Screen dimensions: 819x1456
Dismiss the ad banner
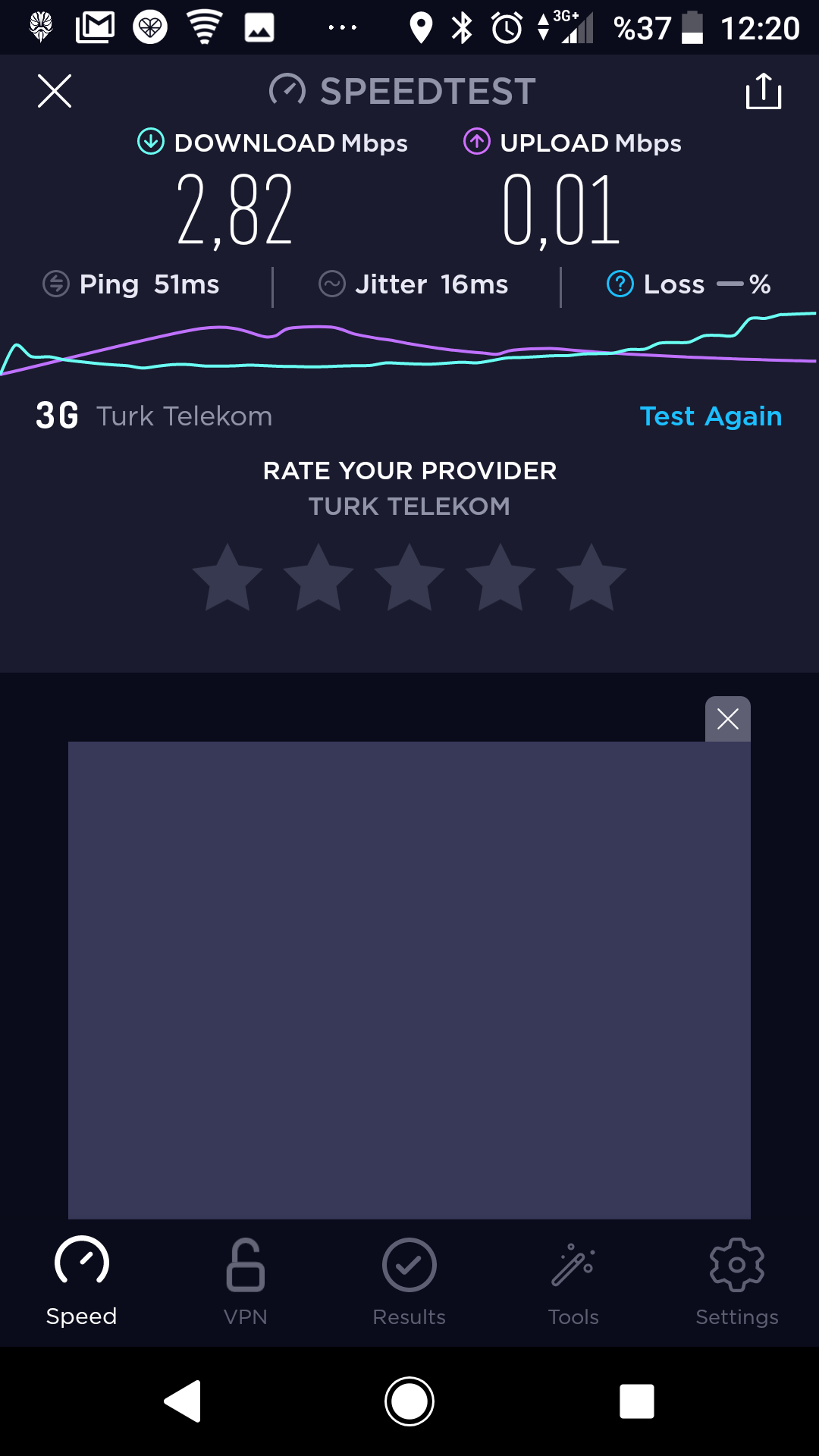[x=728, y=719]
